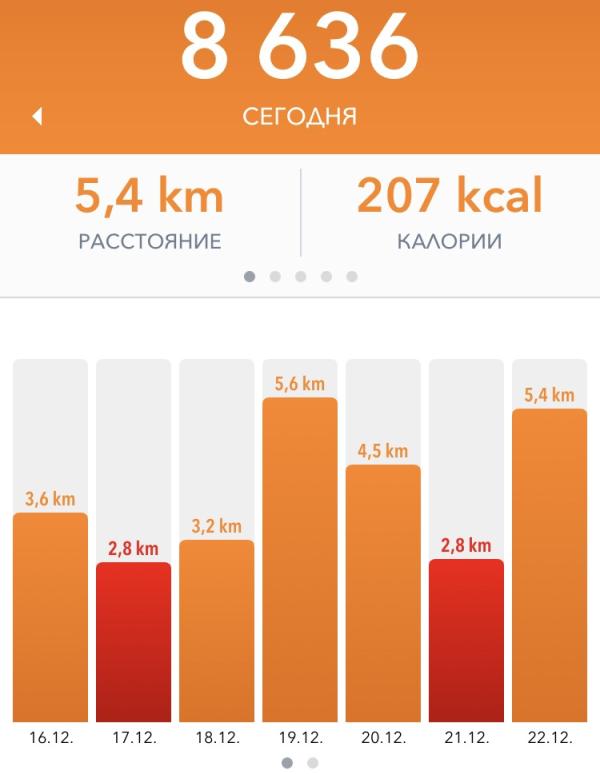Tap the page dots under the distance stats
This screenshot has height=774, width=600.
pyautogui.click(x=300, y=276)
